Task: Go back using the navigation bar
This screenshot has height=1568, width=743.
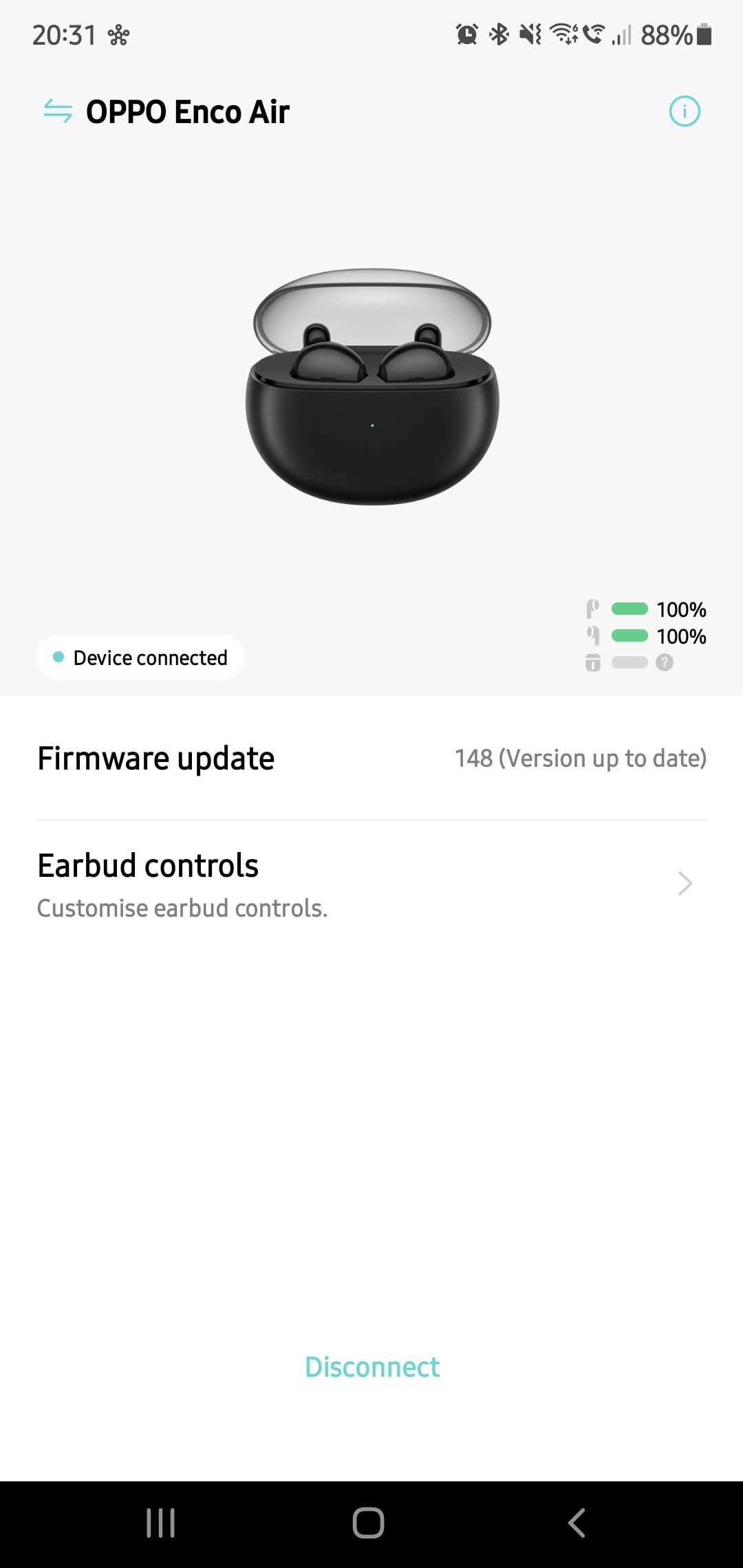Action: [577, 1523]
